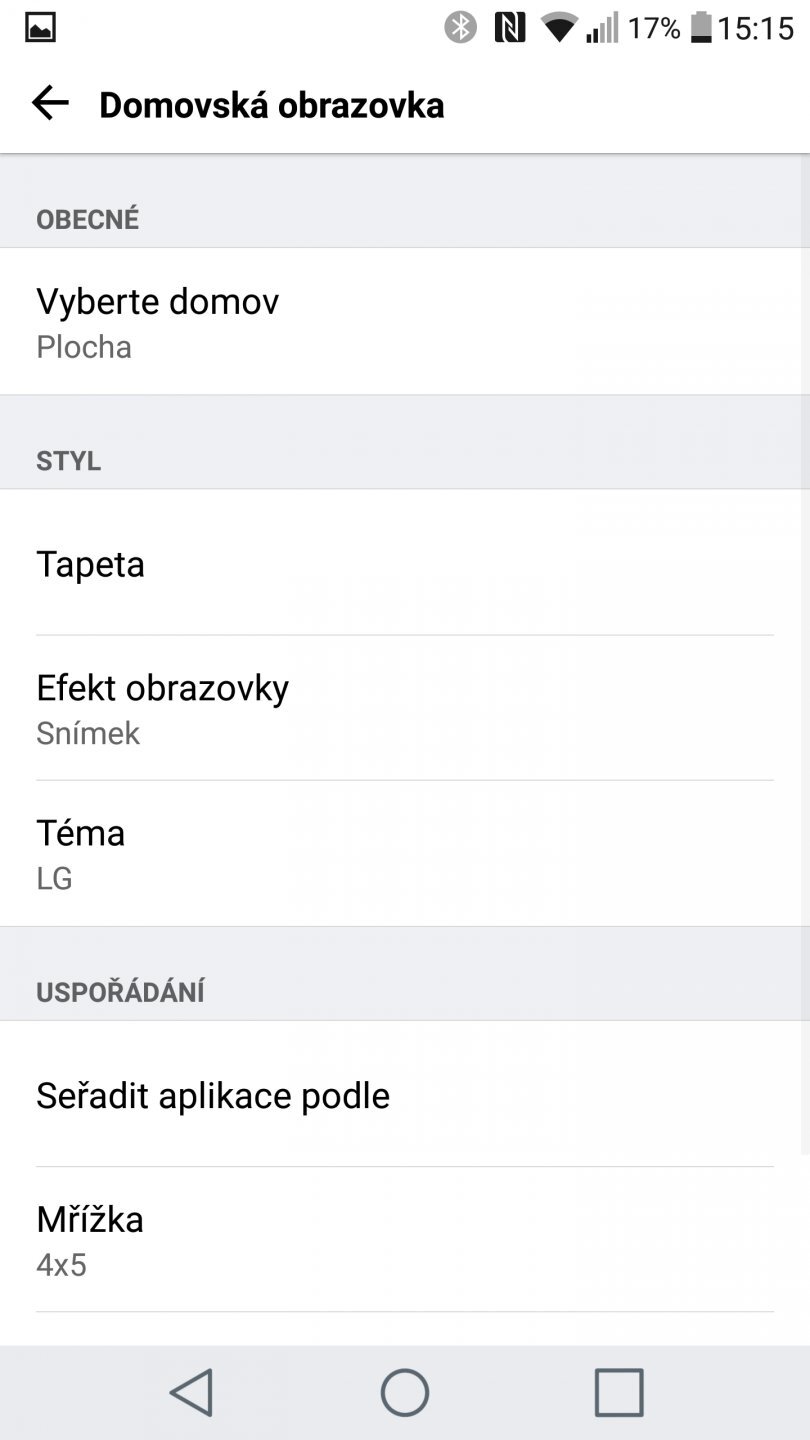Viewport: 810px width, 1440px height.
Task: Tap the Bluetooth icon in status bar
Action: click(x=459, y=28)
